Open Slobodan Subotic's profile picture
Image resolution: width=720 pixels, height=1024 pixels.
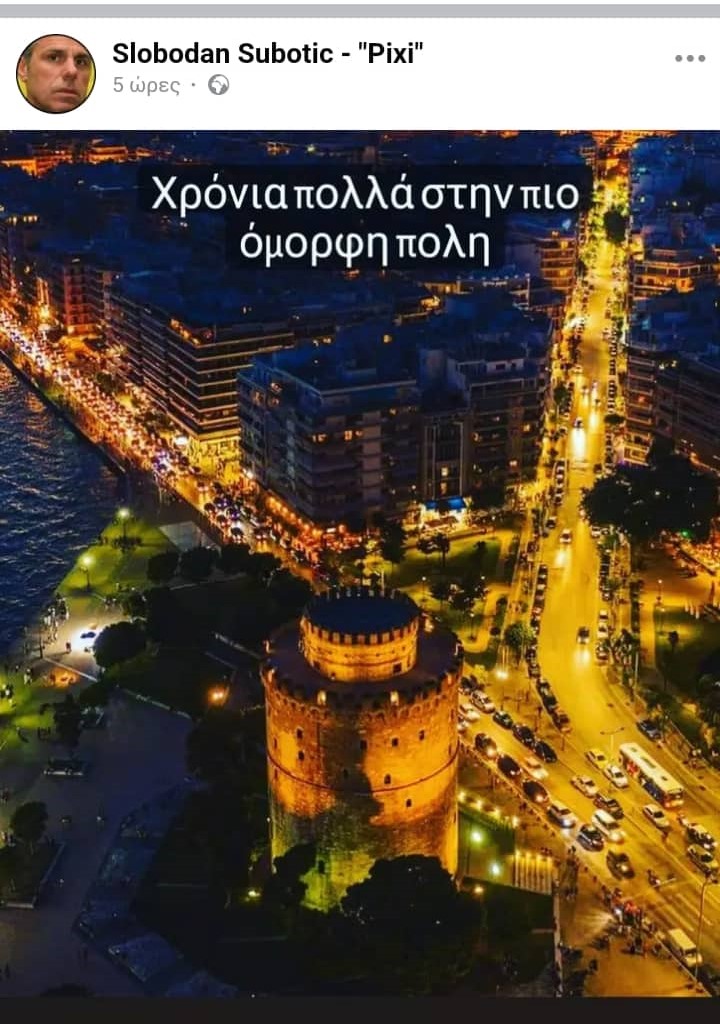56,74
